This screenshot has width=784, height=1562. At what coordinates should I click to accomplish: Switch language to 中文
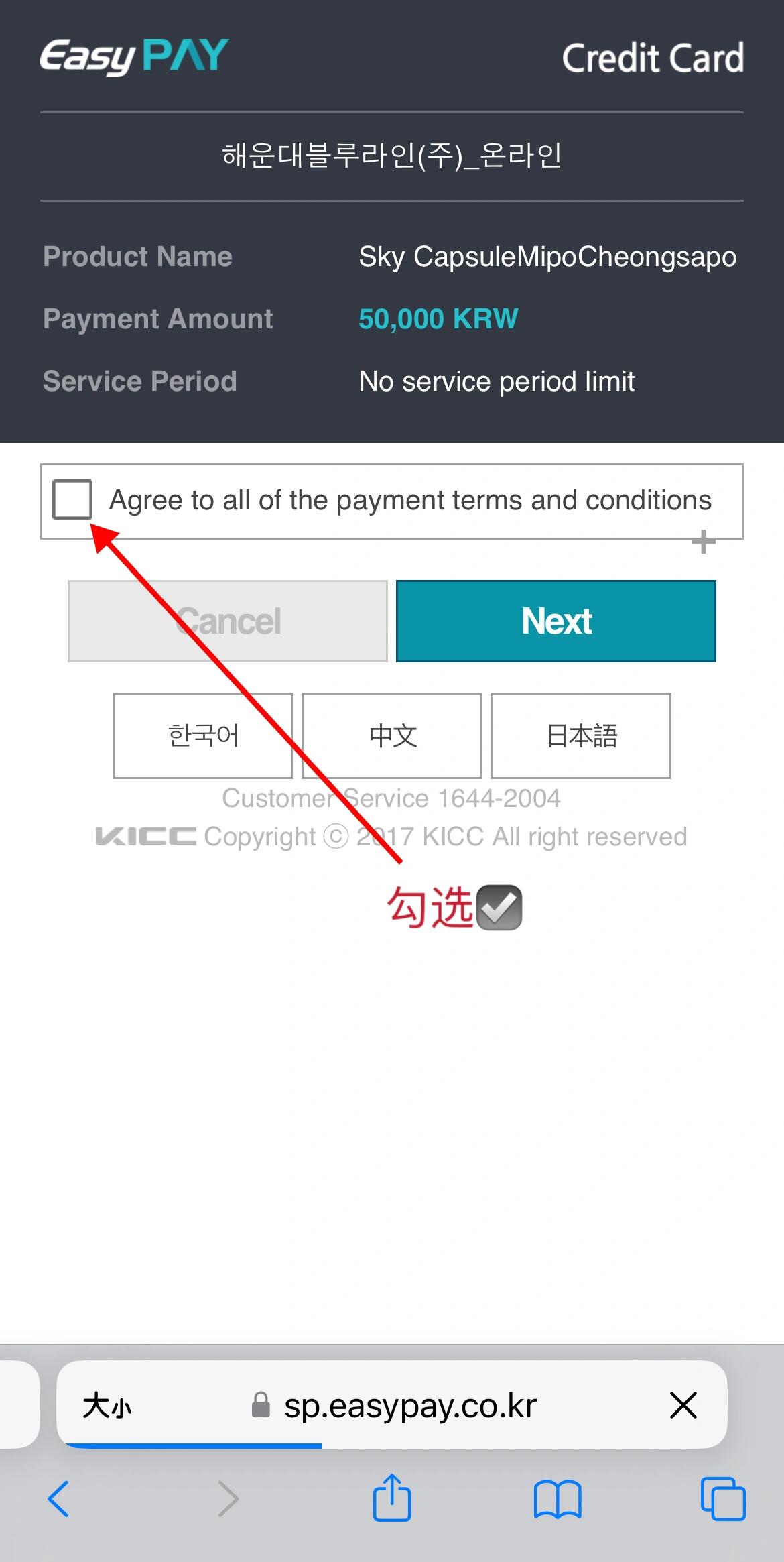click(392, 735)
